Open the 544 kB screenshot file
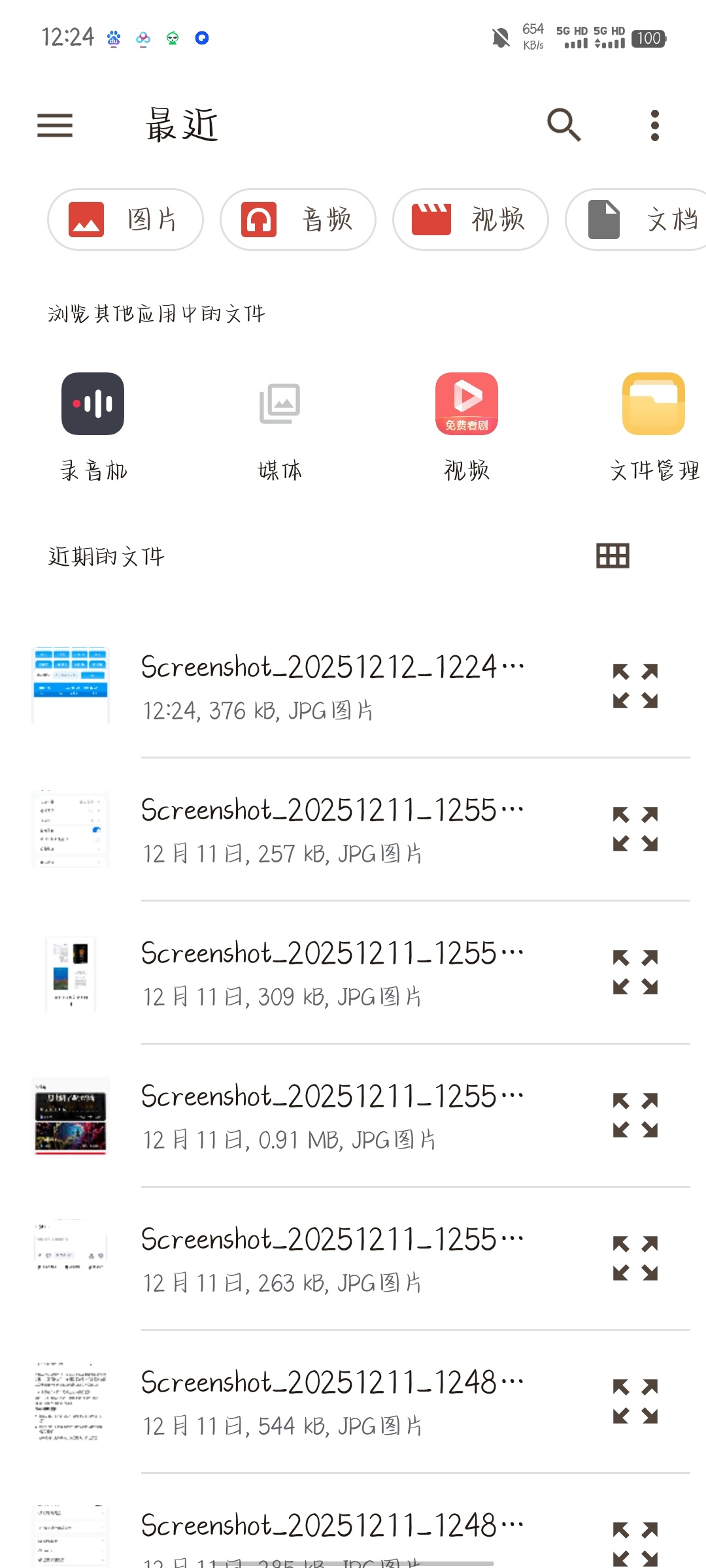 332,1402
